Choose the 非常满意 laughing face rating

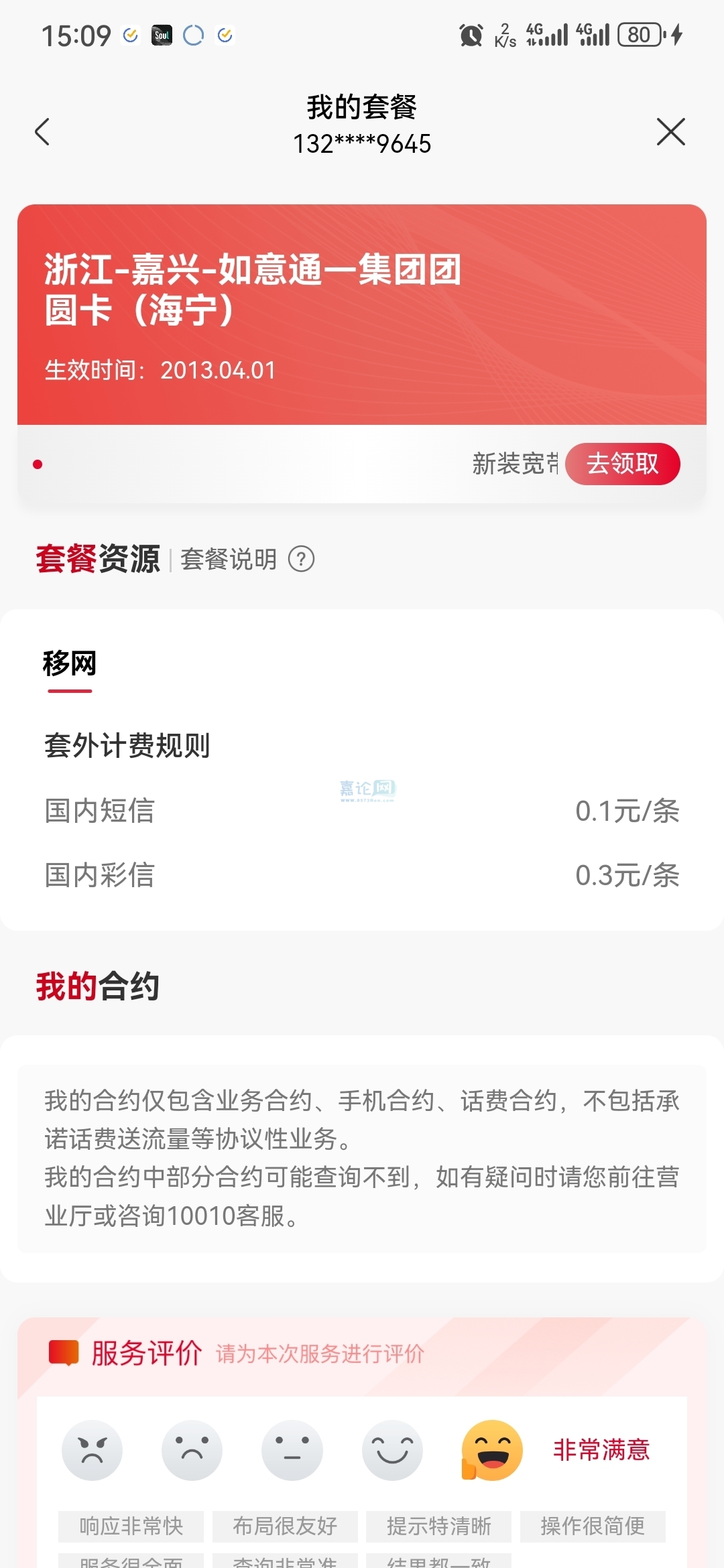(x=493, y=1450)
